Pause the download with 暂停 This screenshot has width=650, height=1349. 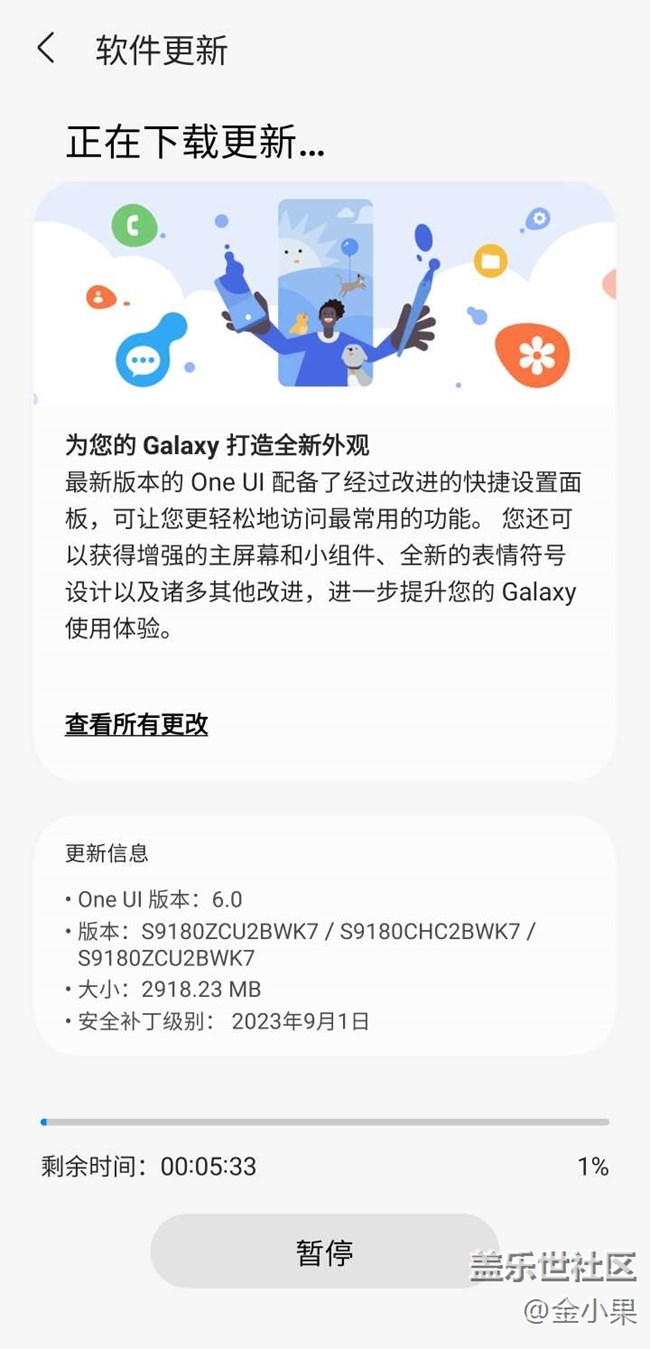pos(324,1251)
